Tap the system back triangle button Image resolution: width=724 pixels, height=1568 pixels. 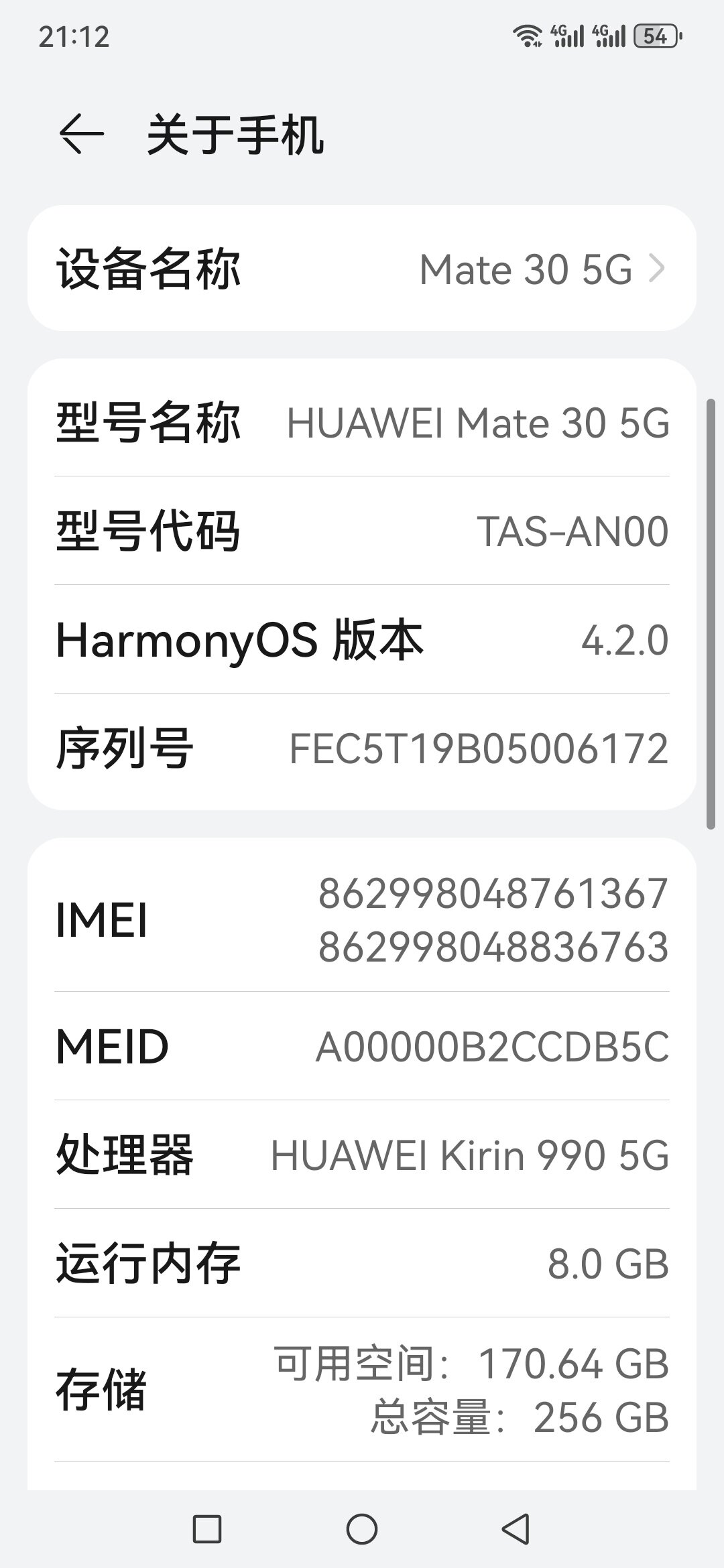[x=516, y=1529]
